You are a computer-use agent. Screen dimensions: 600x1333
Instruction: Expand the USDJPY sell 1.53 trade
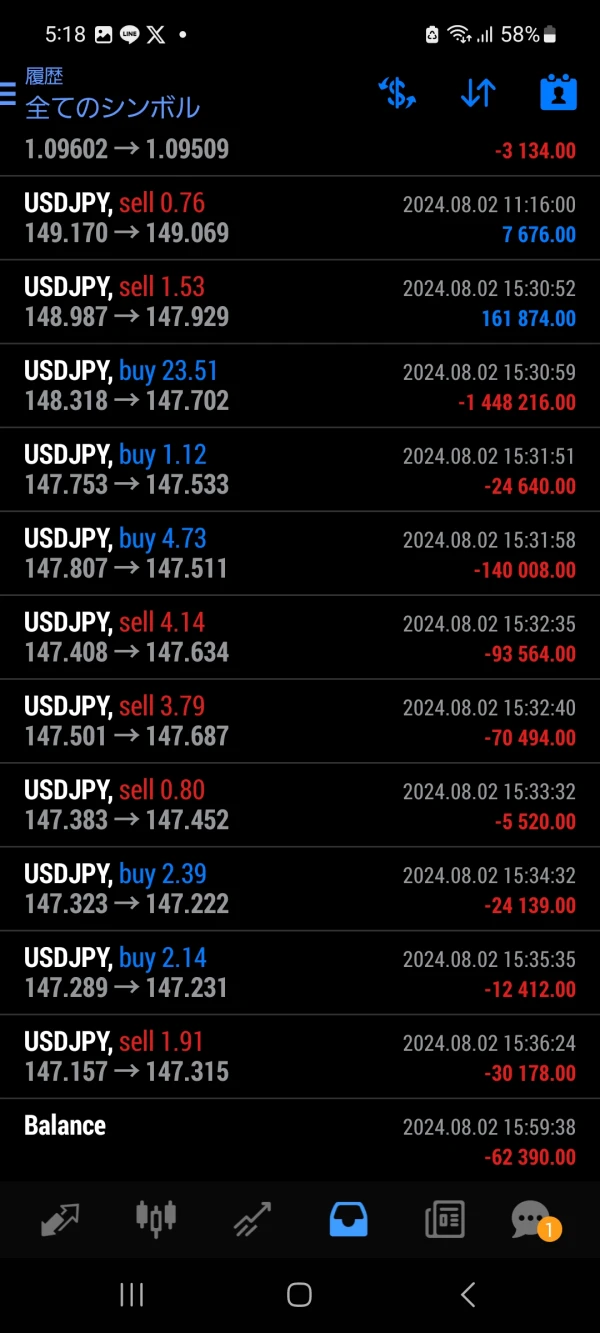coord(300,302)
